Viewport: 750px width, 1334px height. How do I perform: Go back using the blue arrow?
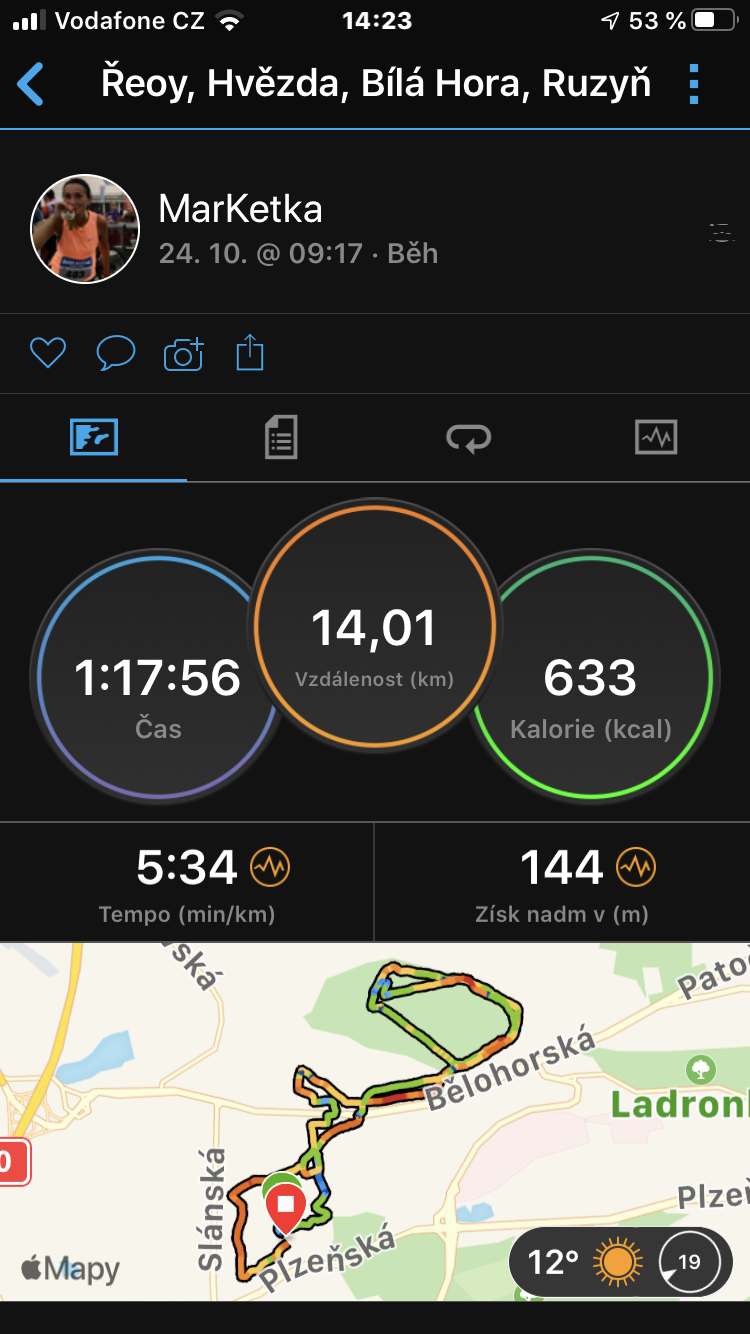pyautogui.click(x=31, y=84)
